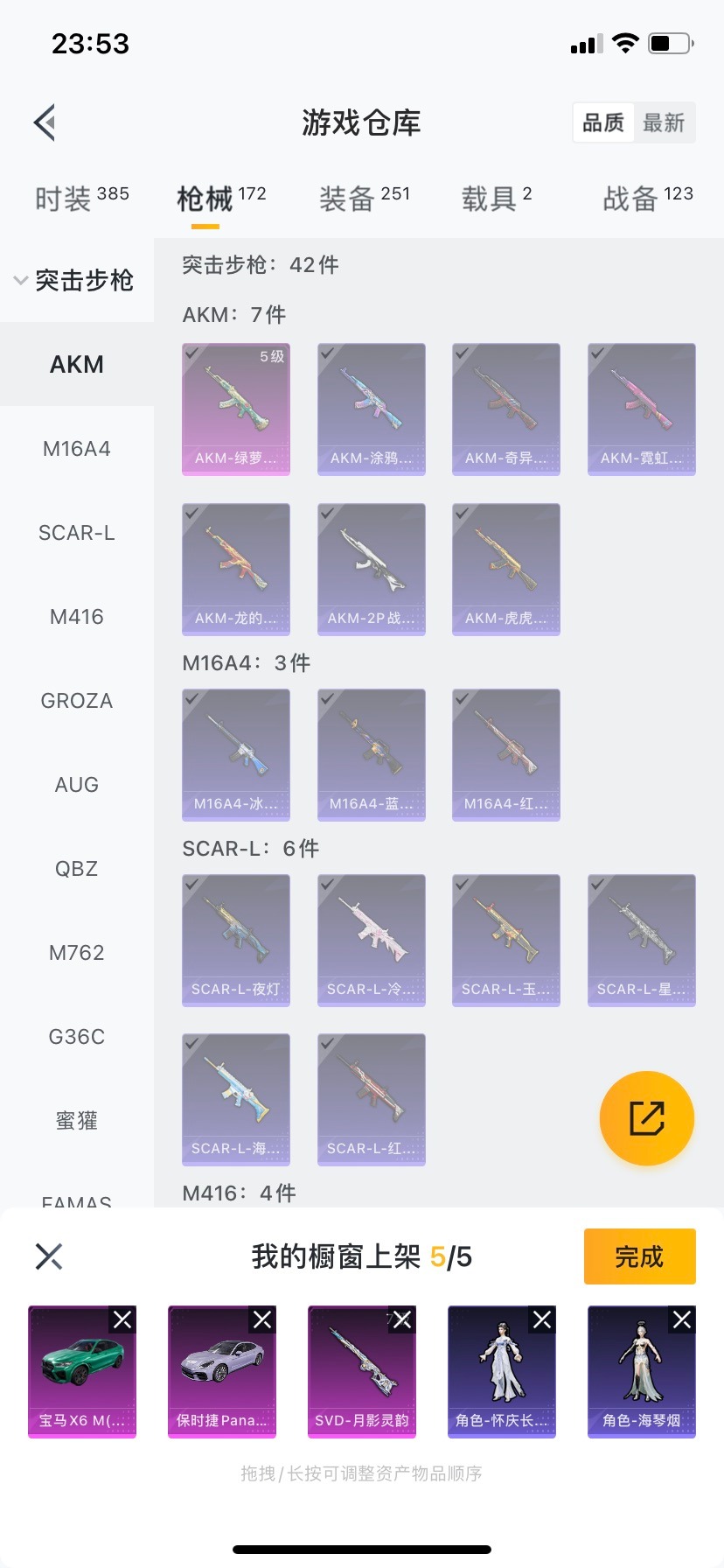Viewport: 724px width, 1568px height.
Task: Sort items by 品质
Action: (603, 122)
